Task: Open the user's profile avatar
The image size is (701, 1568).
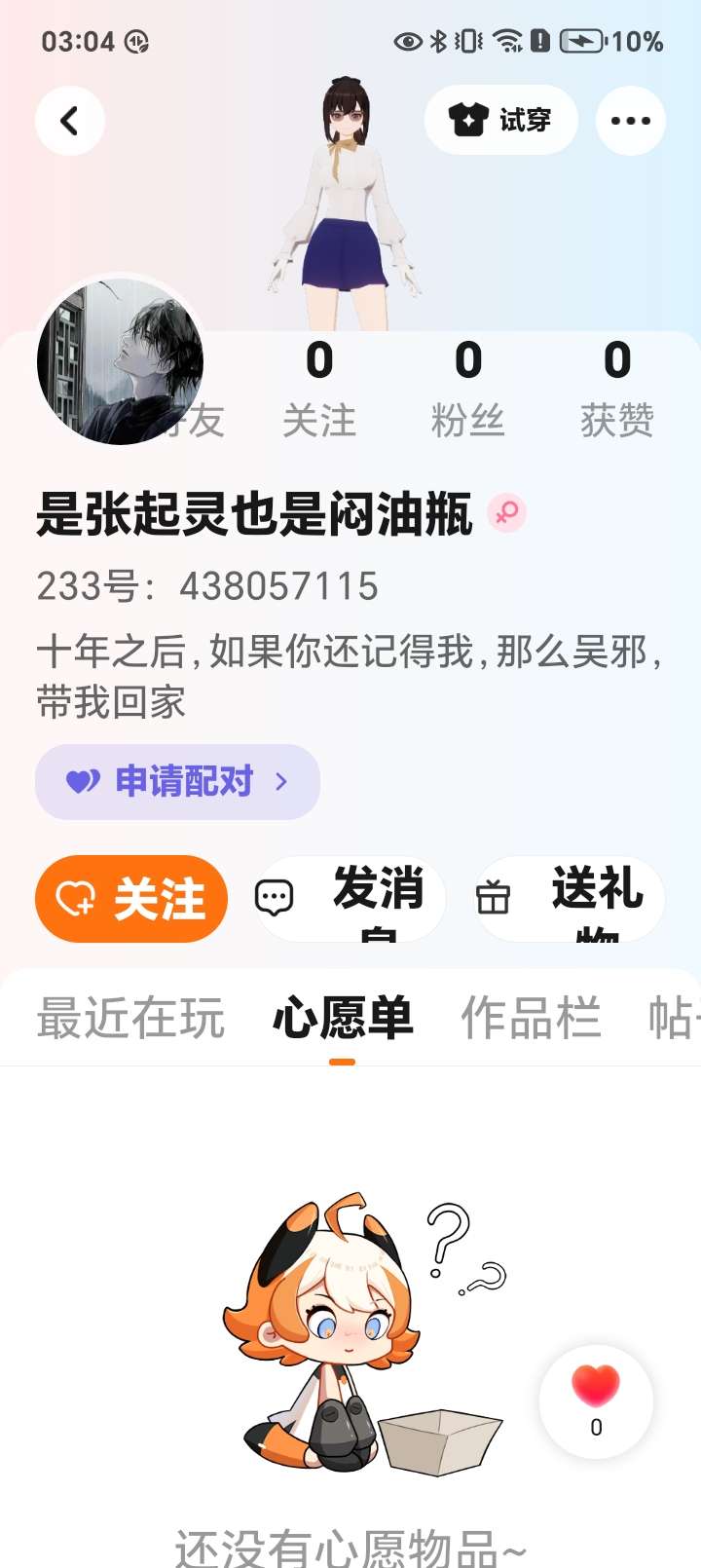Action: [121, 361]
